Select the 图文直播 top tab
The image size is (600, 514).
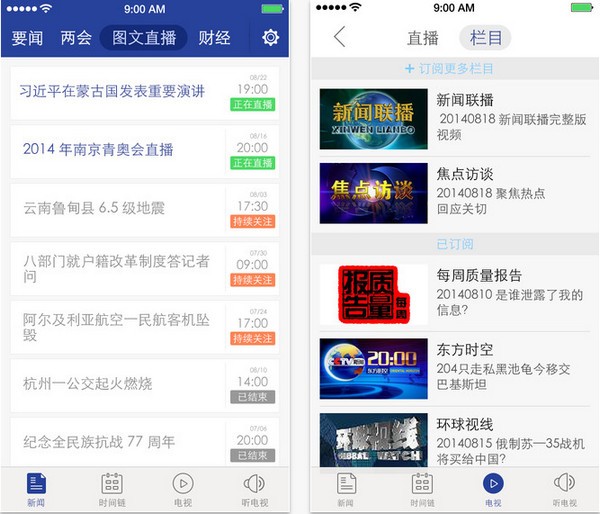(x=144, y=38)
